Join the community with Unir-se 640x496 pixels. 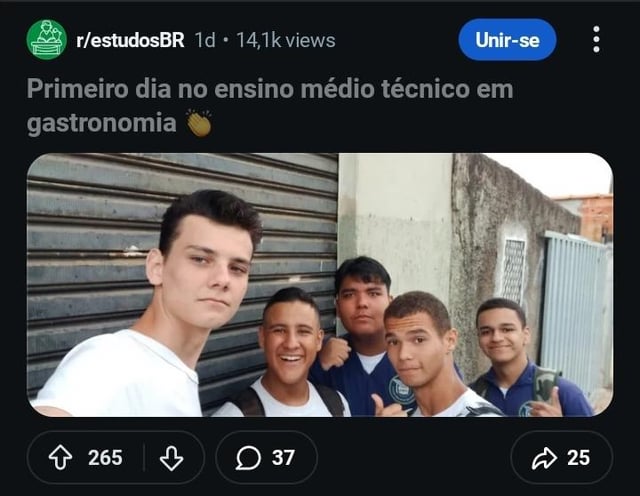(507, 40)
